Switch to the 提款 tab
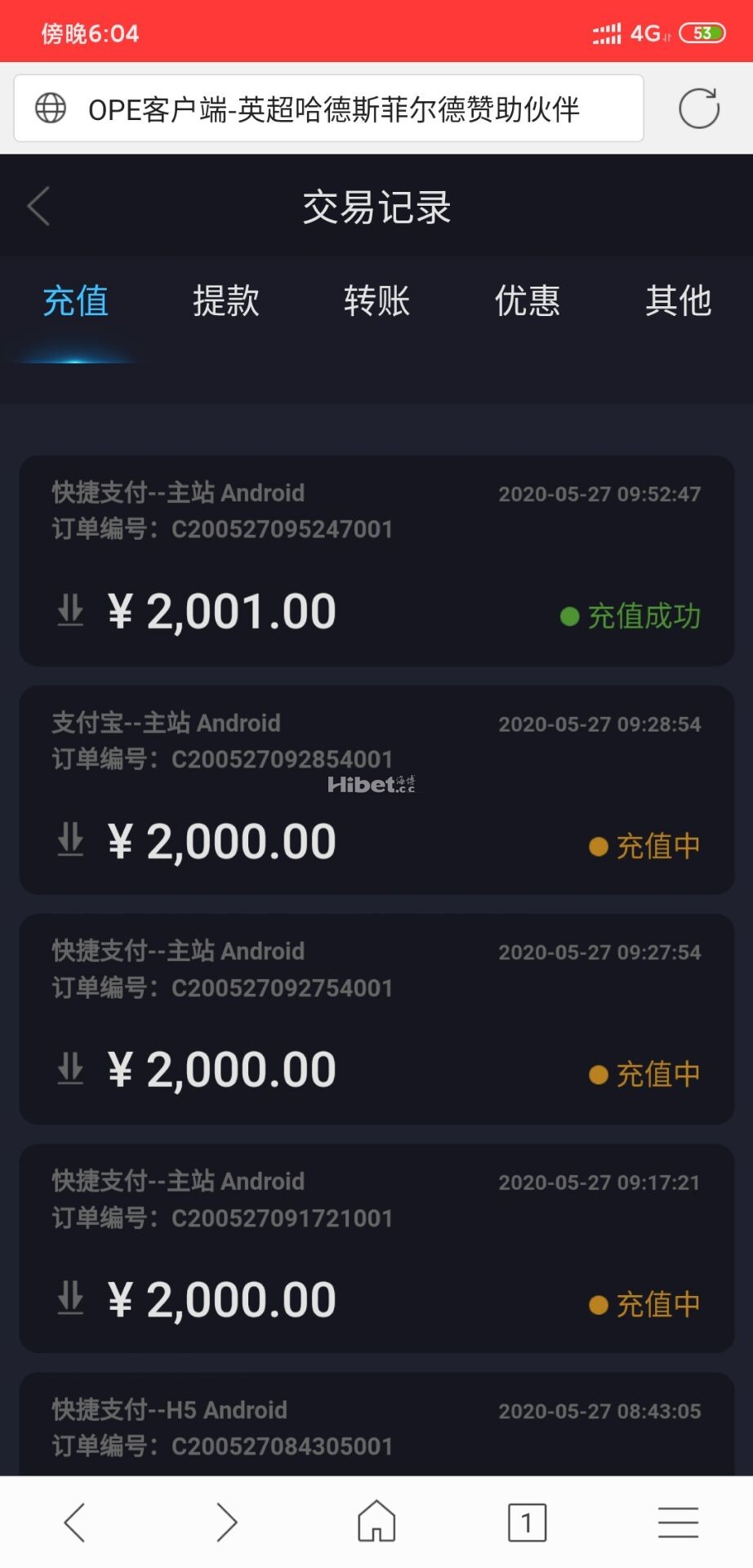 [226, 301]
